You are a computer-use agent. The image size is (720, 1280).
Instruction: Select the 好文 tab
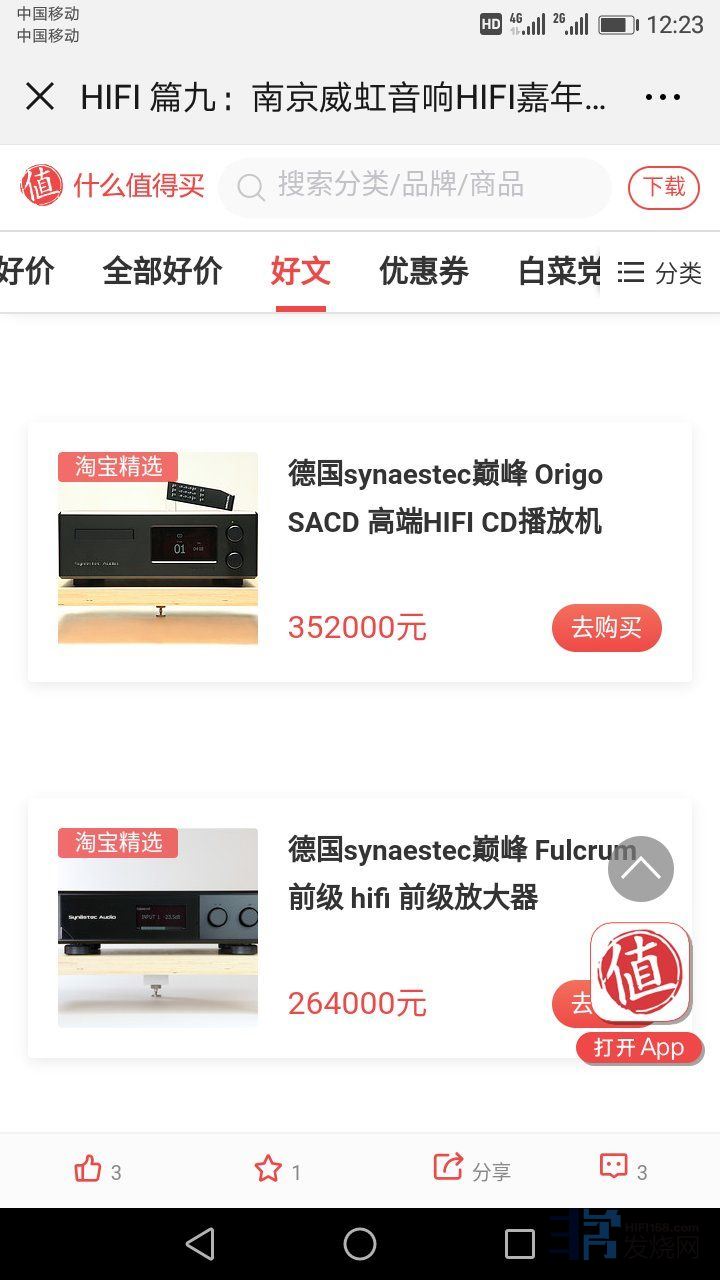[300, 271]
